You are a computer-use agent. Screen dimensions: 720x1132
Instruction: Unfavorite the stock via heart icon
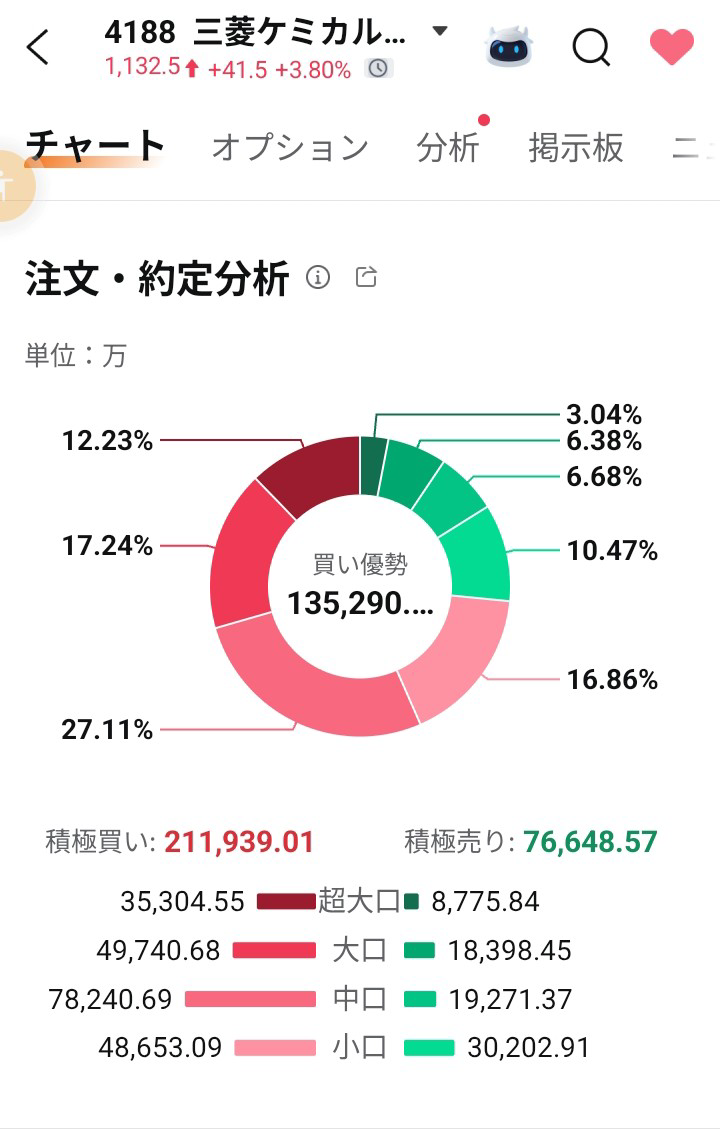(672, 46)
